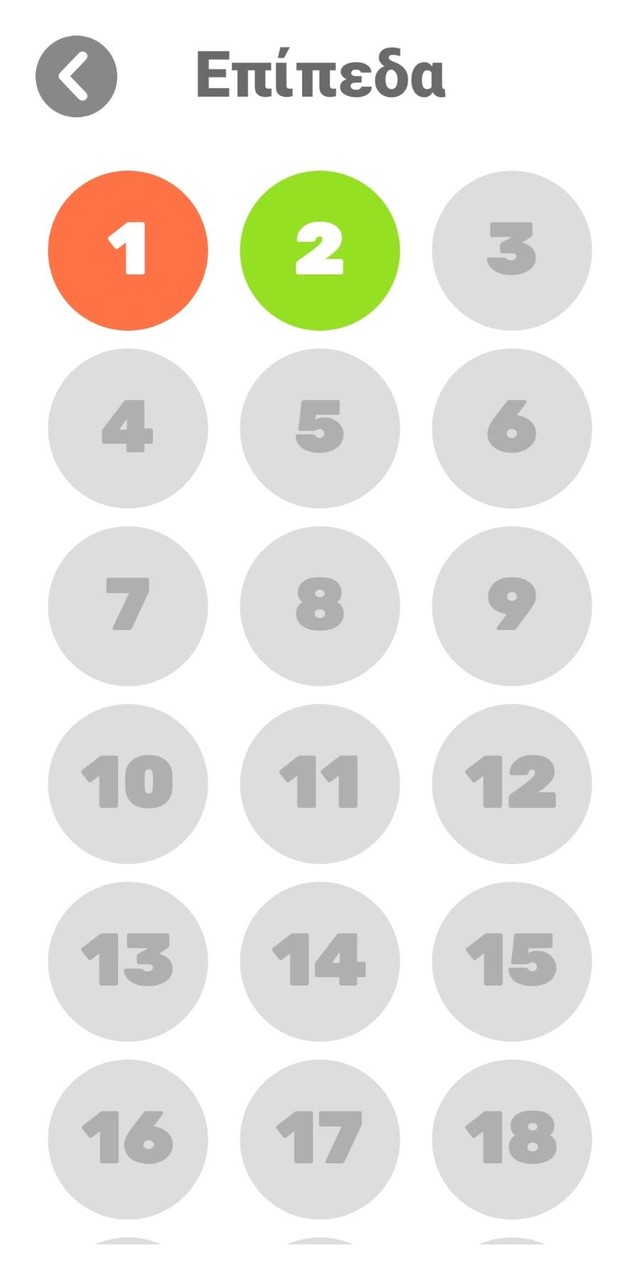Open level 10
The height and width of the screenshot is (1280, 640).
pos(128,784)
